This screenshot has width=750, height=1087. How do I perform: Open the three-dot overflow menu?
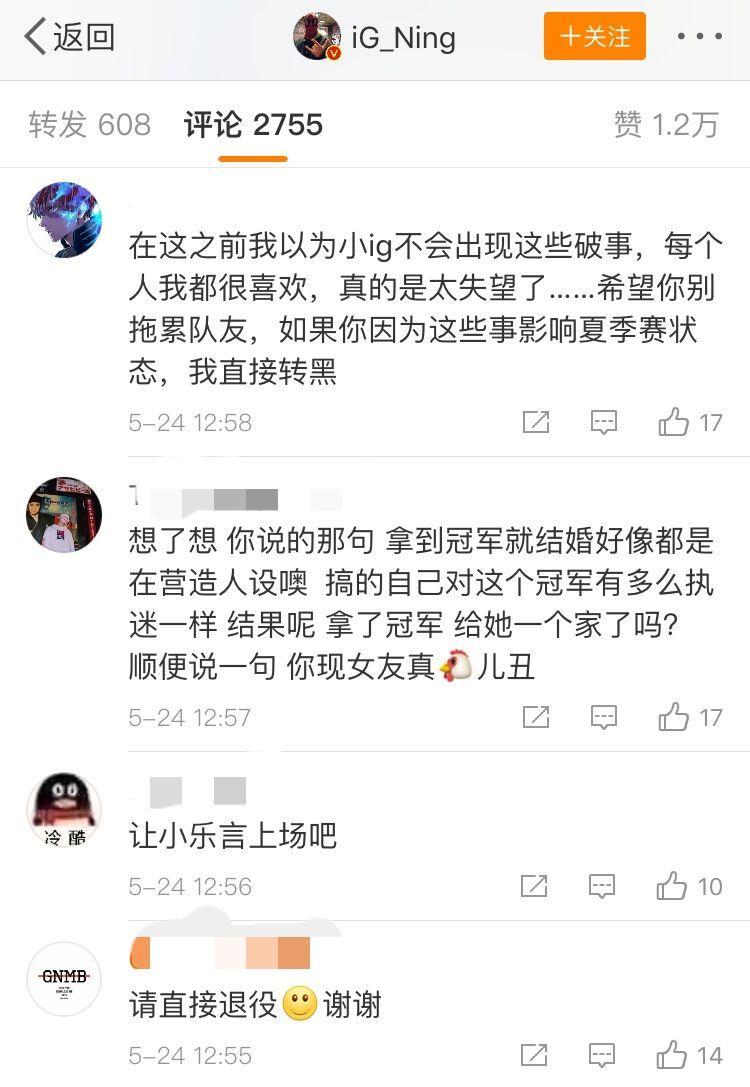699,37
